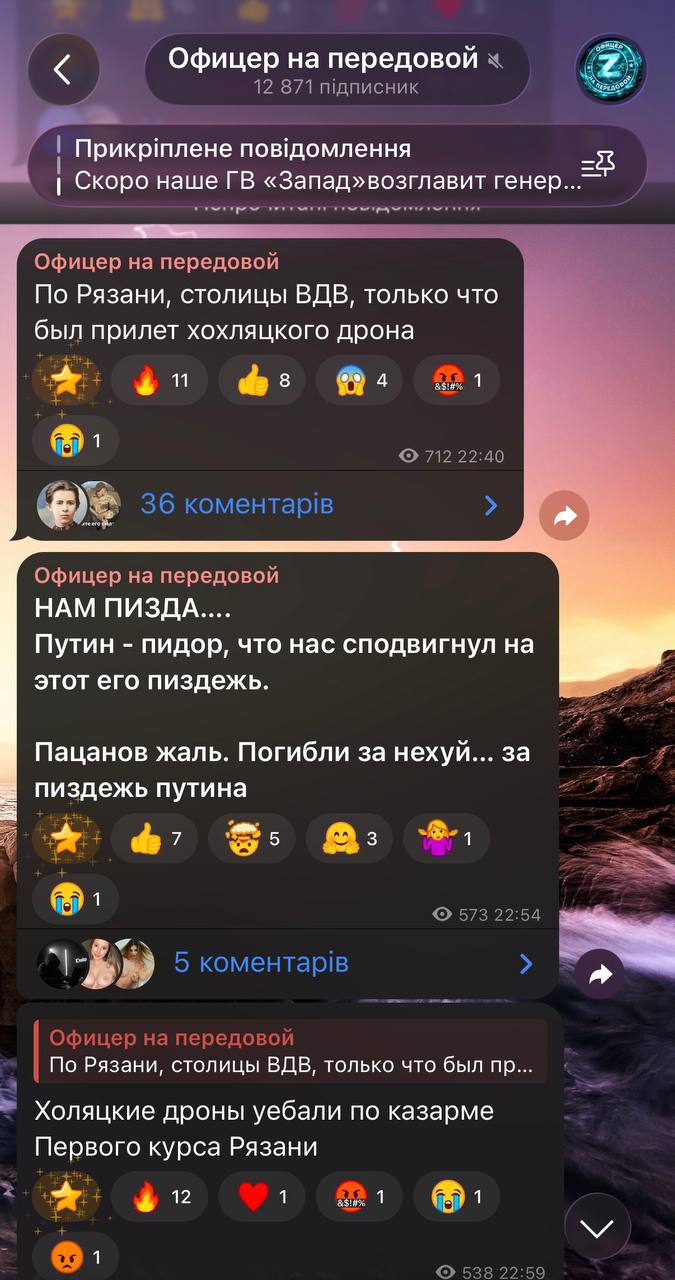Show the list of pinned messages
The height and width of the screenshot is (1280, 675).
[598, 166]
